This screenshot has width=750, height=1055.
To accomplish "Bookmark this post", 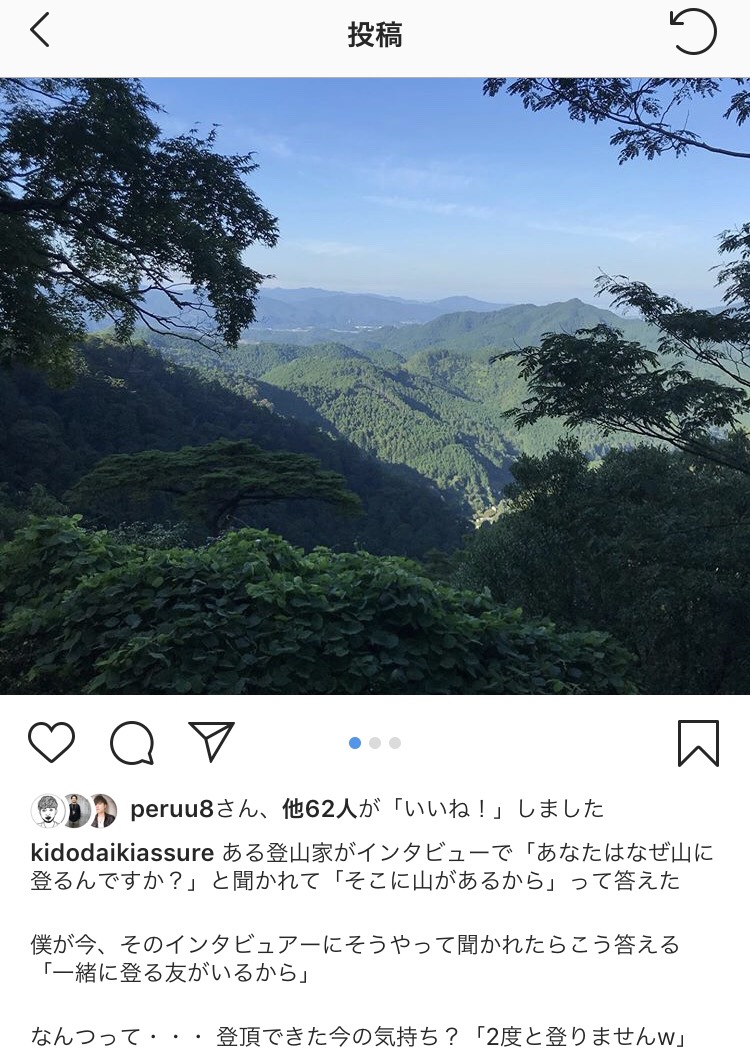I will coord(698,743).
